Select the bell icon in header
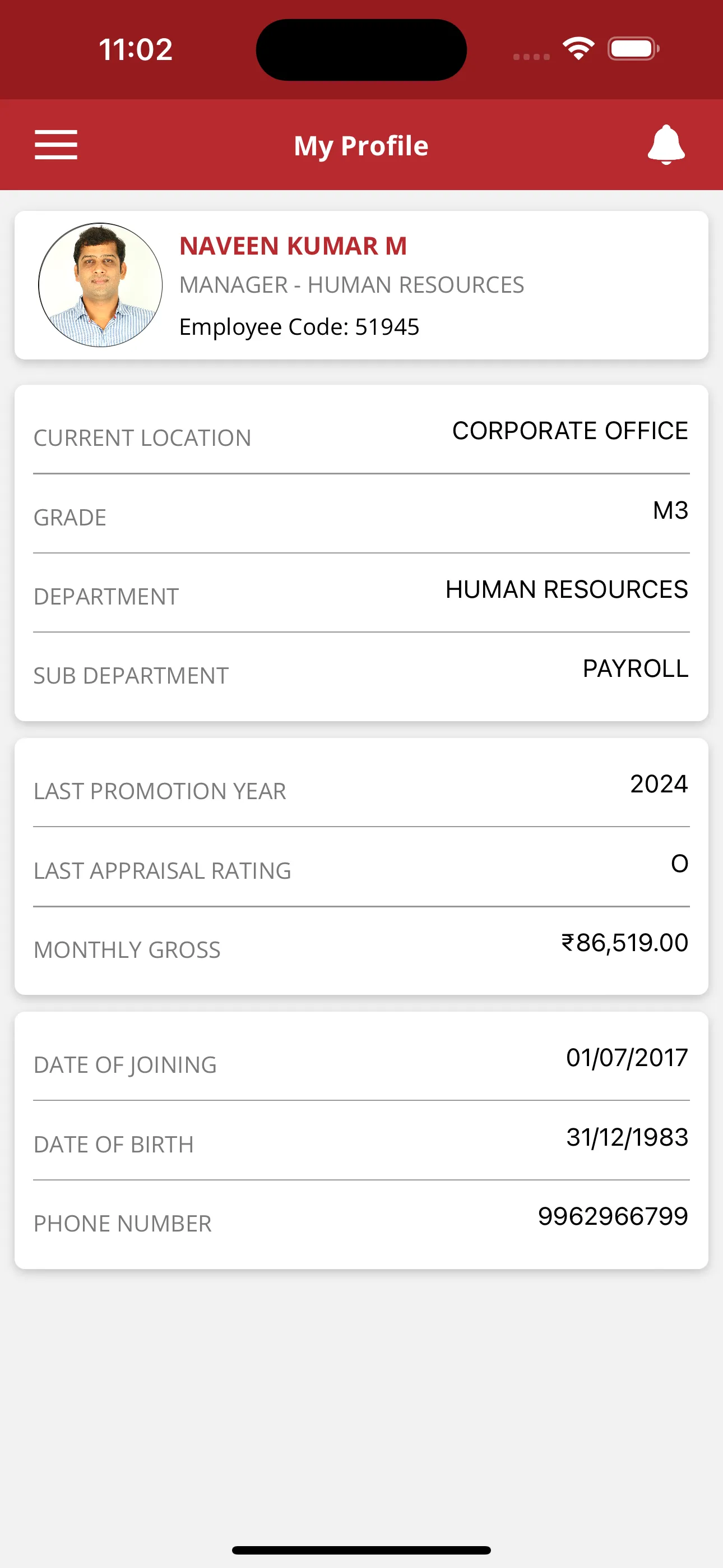 667,145
